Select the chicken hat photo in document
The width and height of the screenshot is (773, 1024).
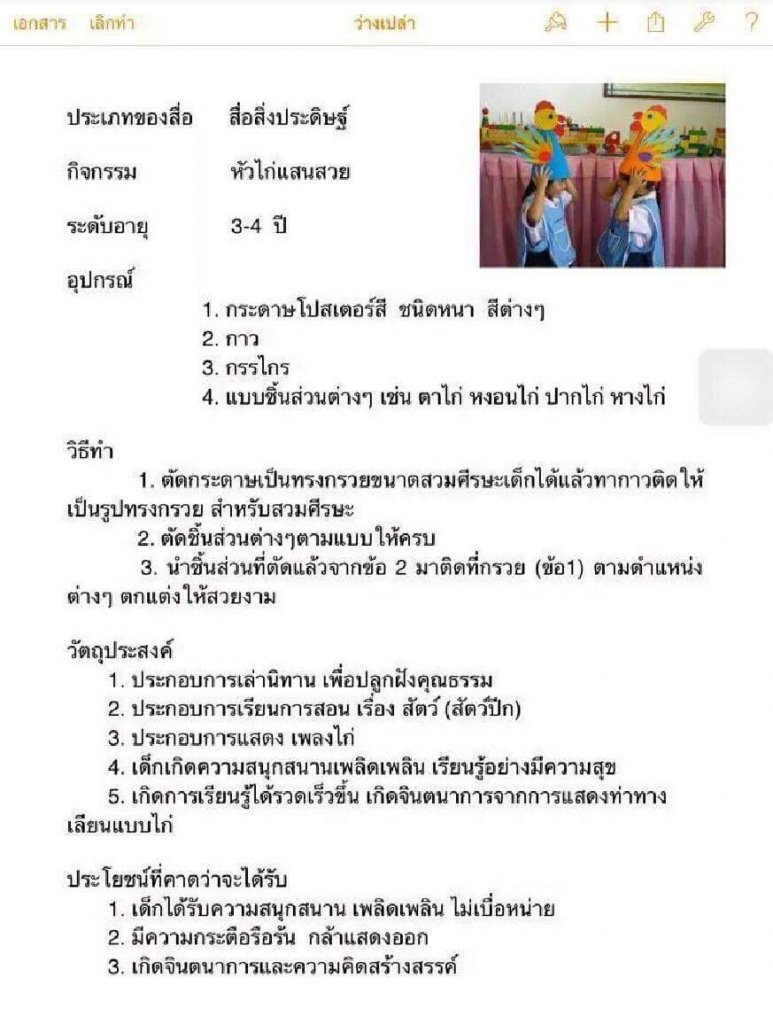602,175
